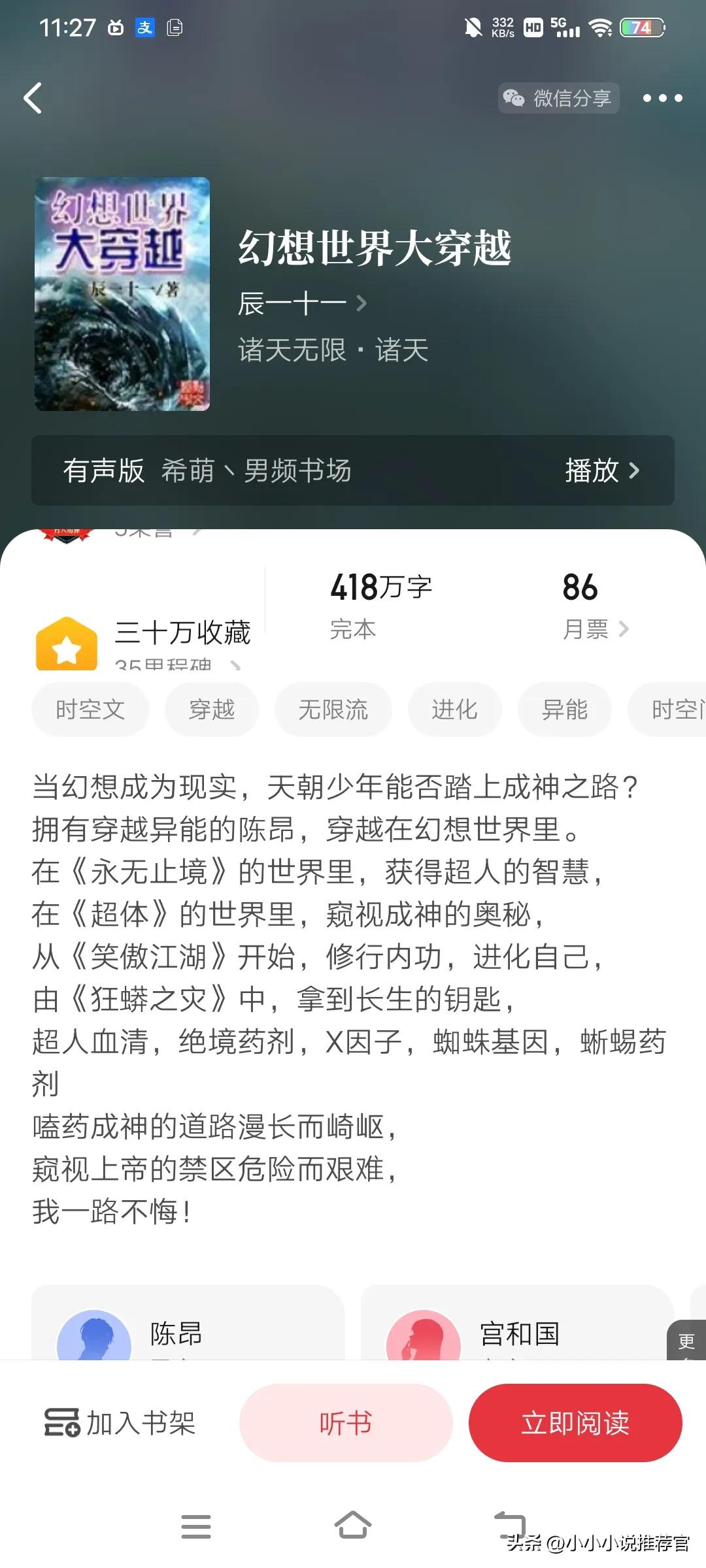Screen dimensions: 706x1568
Task: Play the audiobook with 播放
Action: (601, 470)
